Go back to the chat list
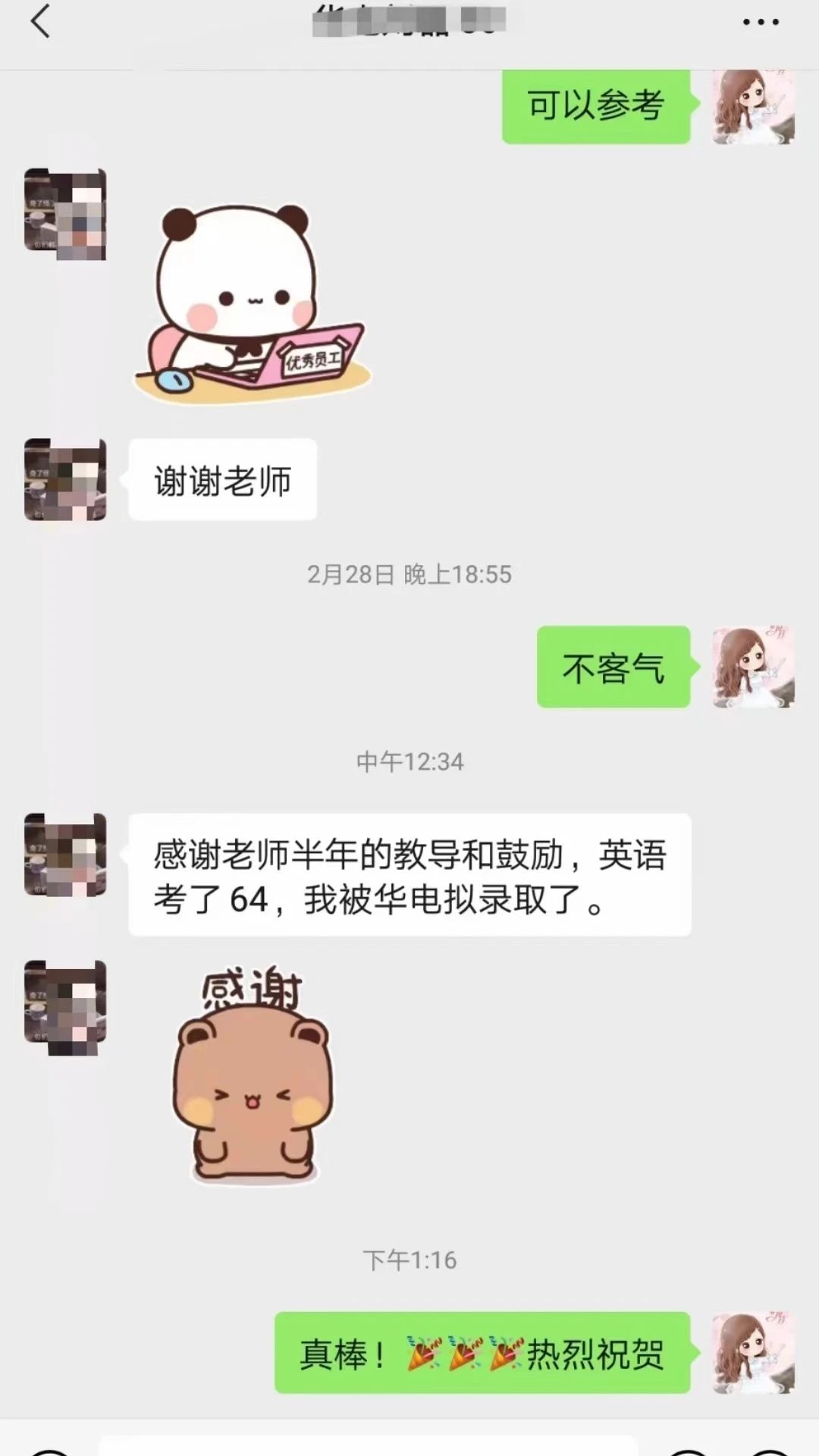Screen dimensions: 819x1456 [x=41, y=21]
